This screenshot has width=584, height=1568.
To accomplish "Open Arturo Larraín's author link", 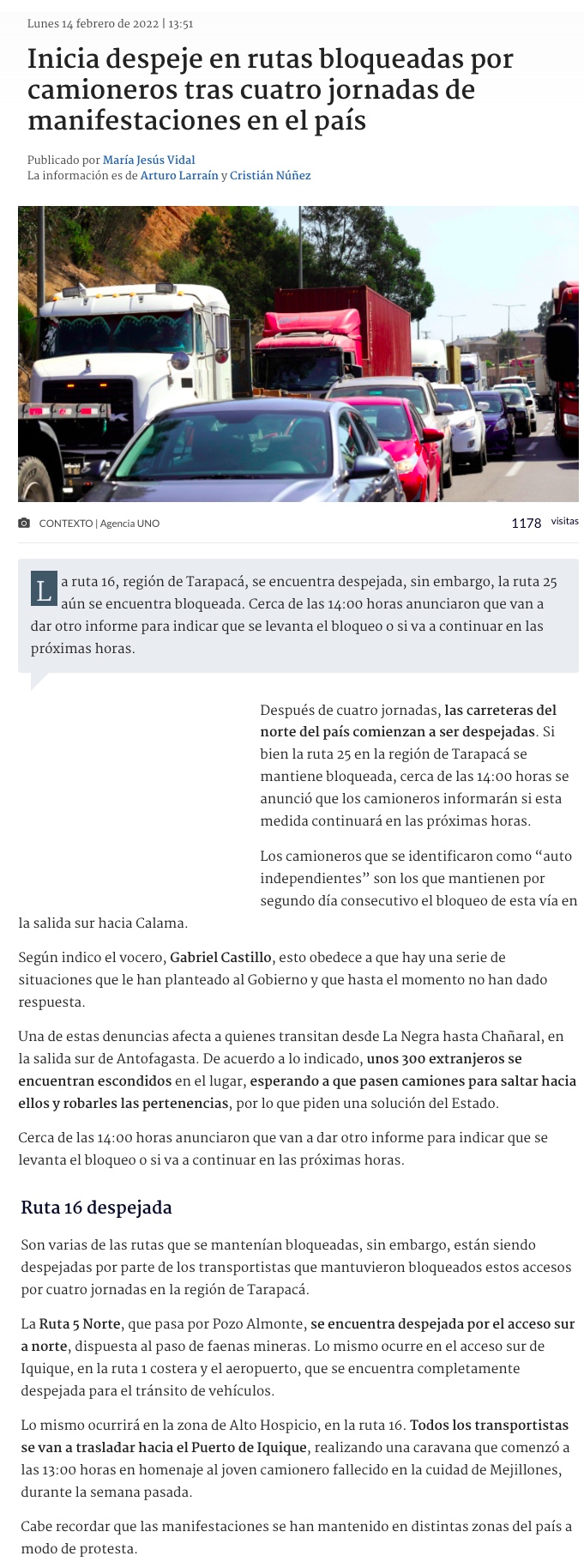I will click(179, 175).
